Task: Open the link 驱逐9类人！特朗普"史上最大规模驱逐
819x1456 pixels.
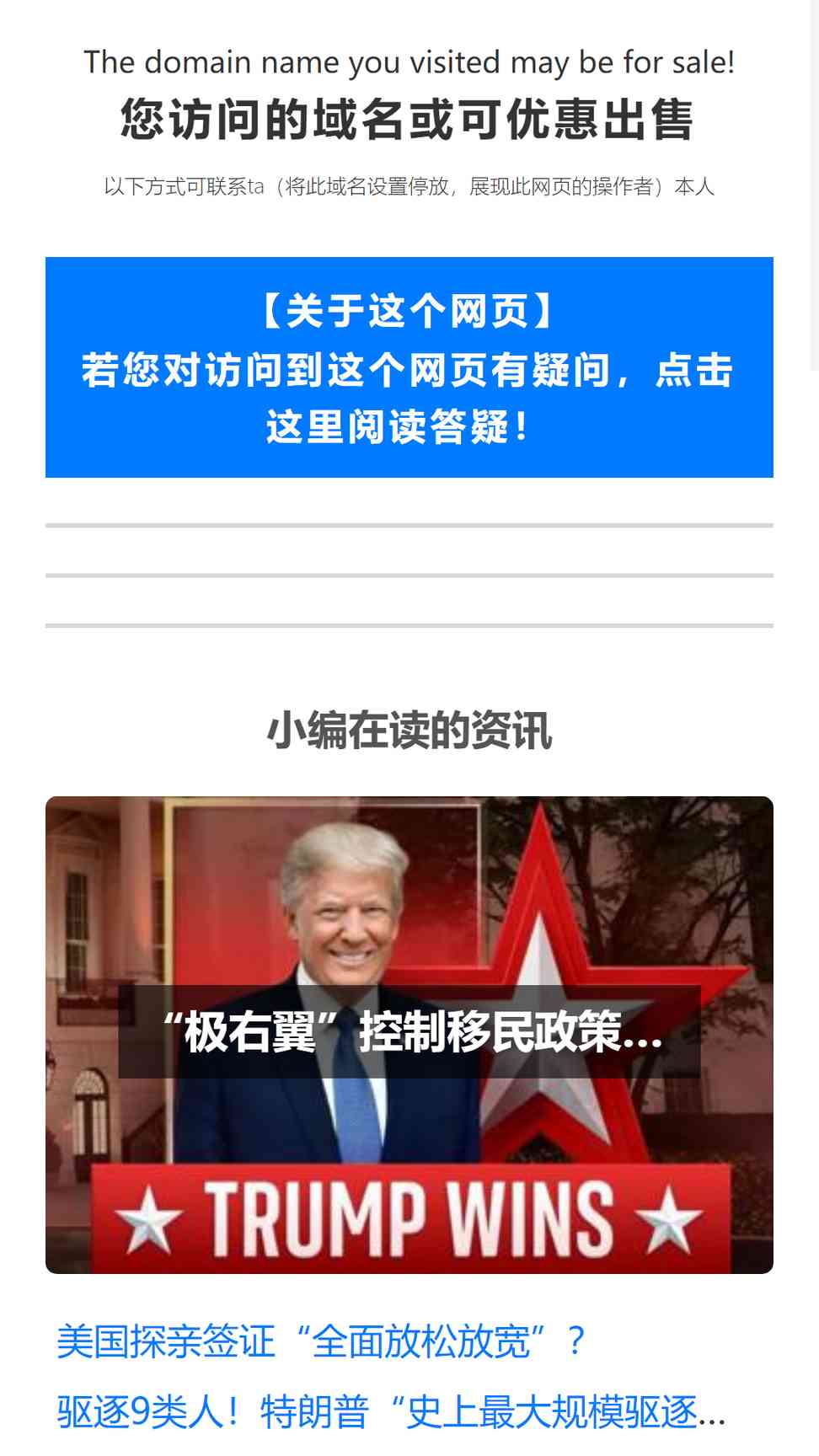Action: [391, 1412]
